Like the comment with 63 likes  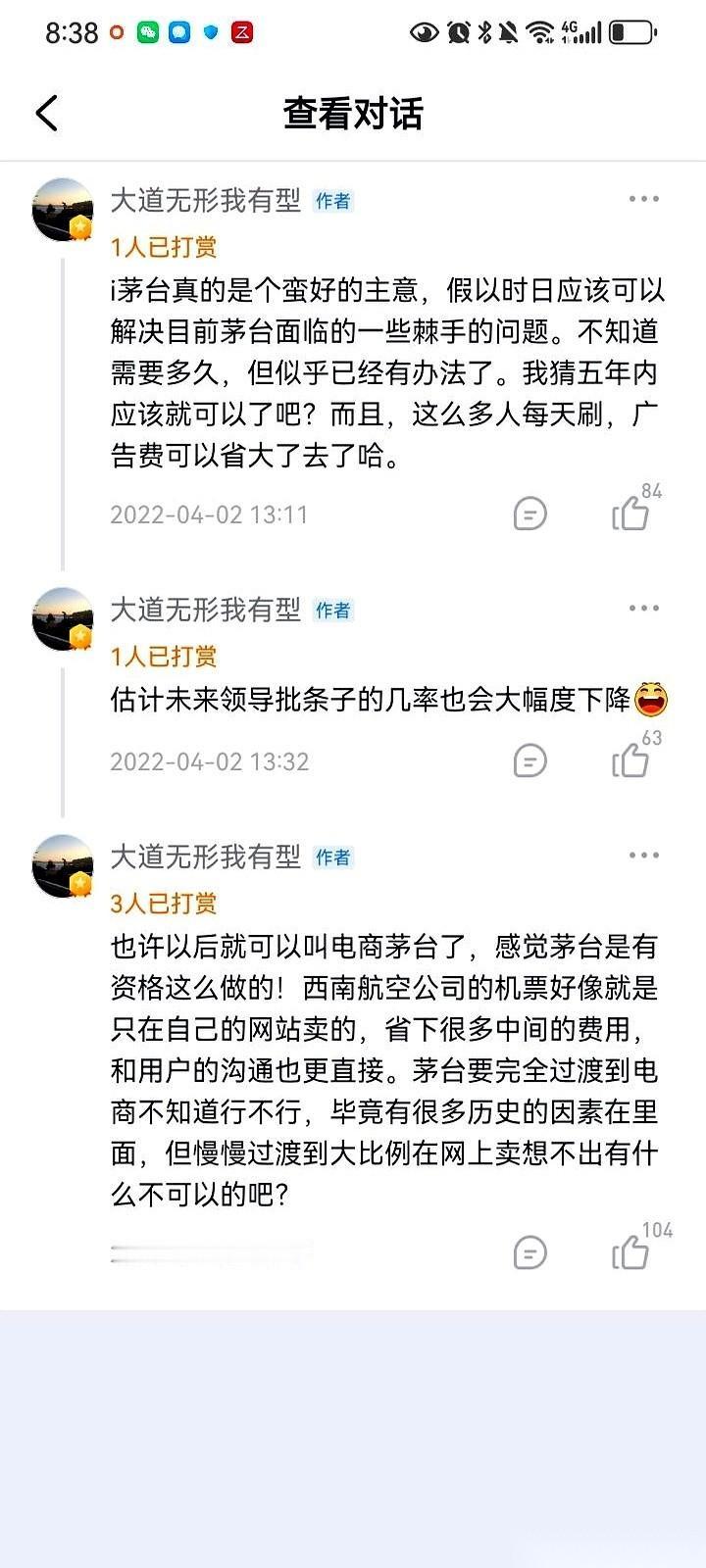(x=632, y=761)
